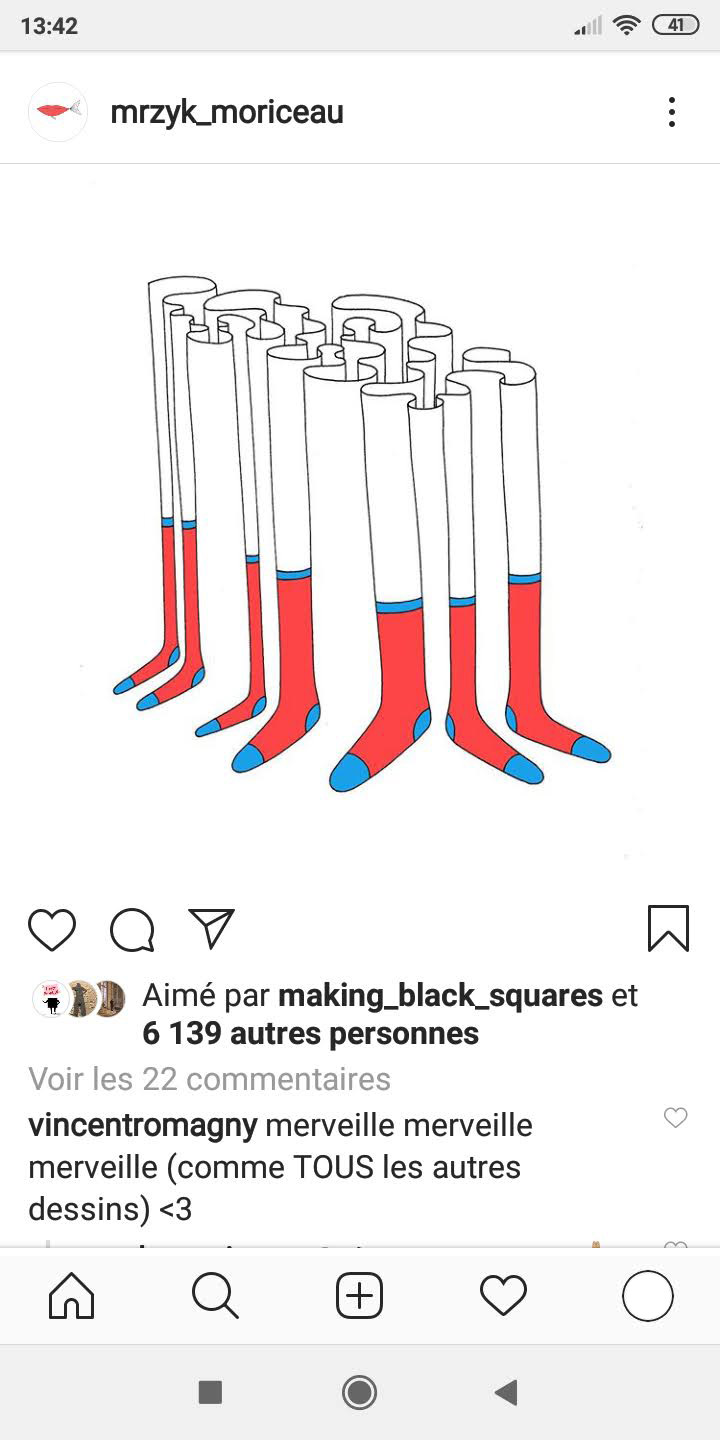This screenshot has height=1440, width=720.
Task: Open the comment icon under the post
Action: 132,929
